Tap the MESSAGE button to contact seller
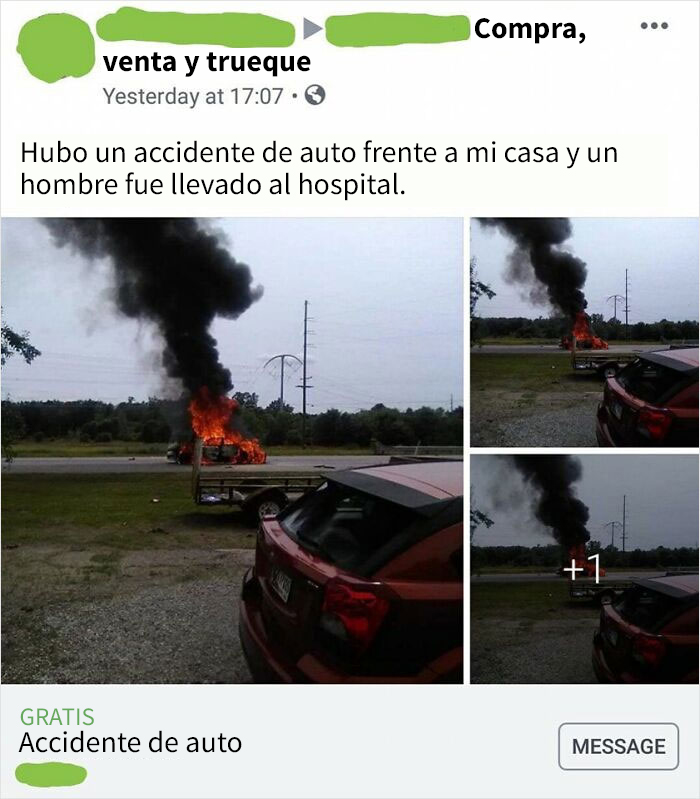The width and height of the screenshot is (700, 799). [x=618, y=746]
